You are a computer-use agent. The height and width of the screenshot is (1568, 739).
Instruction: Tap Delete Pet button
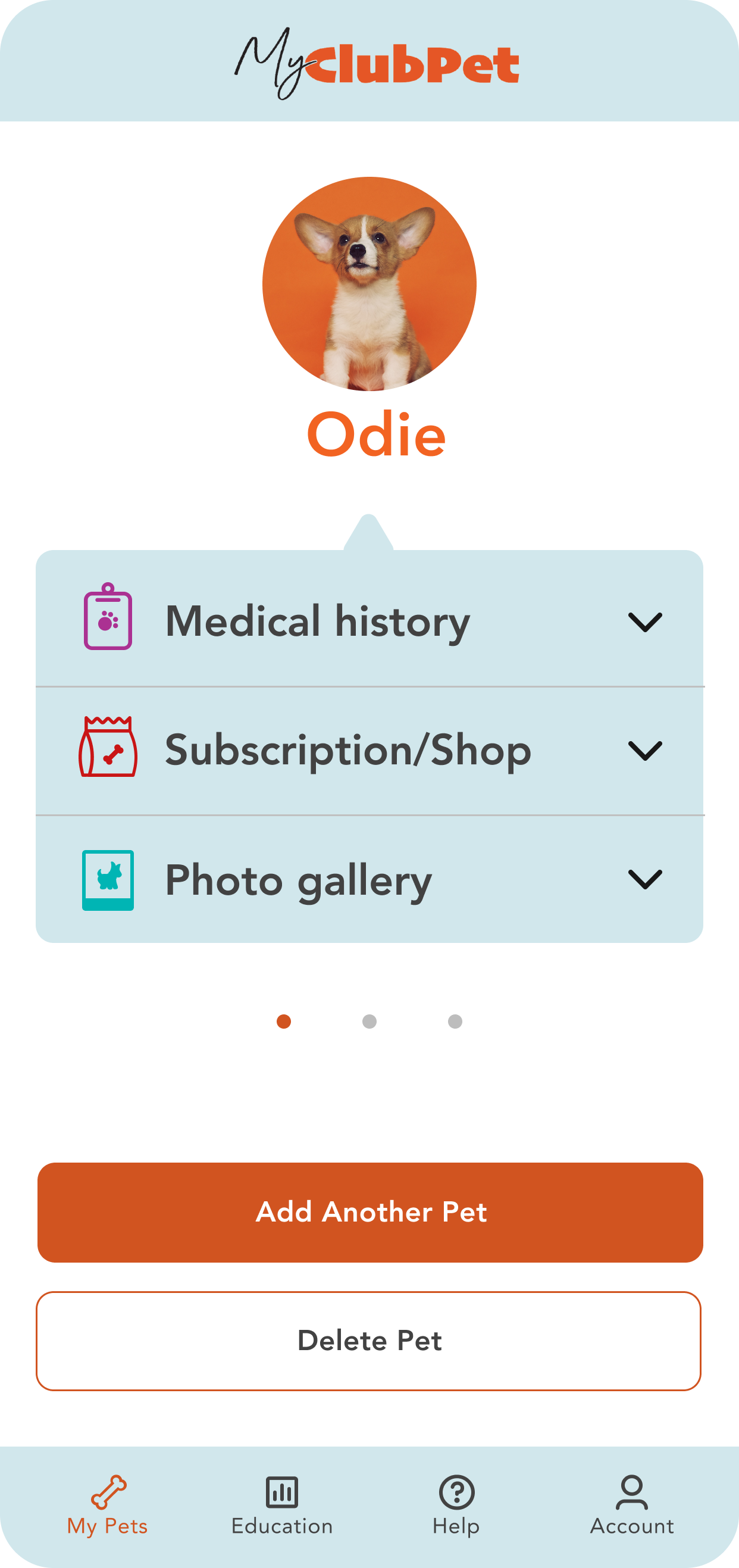(368, 1341)
